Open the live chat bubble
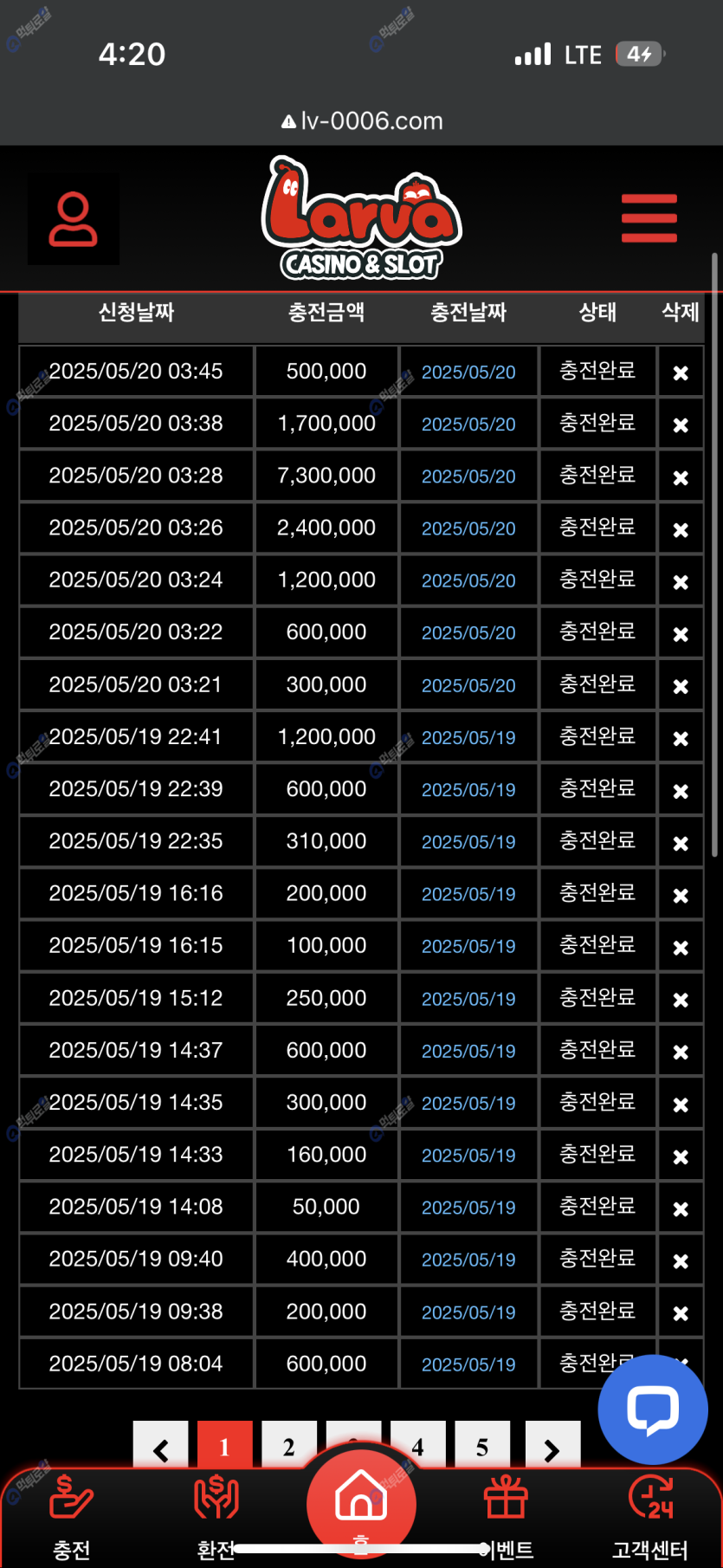The image size is (723, 1568). point(653,1409)
